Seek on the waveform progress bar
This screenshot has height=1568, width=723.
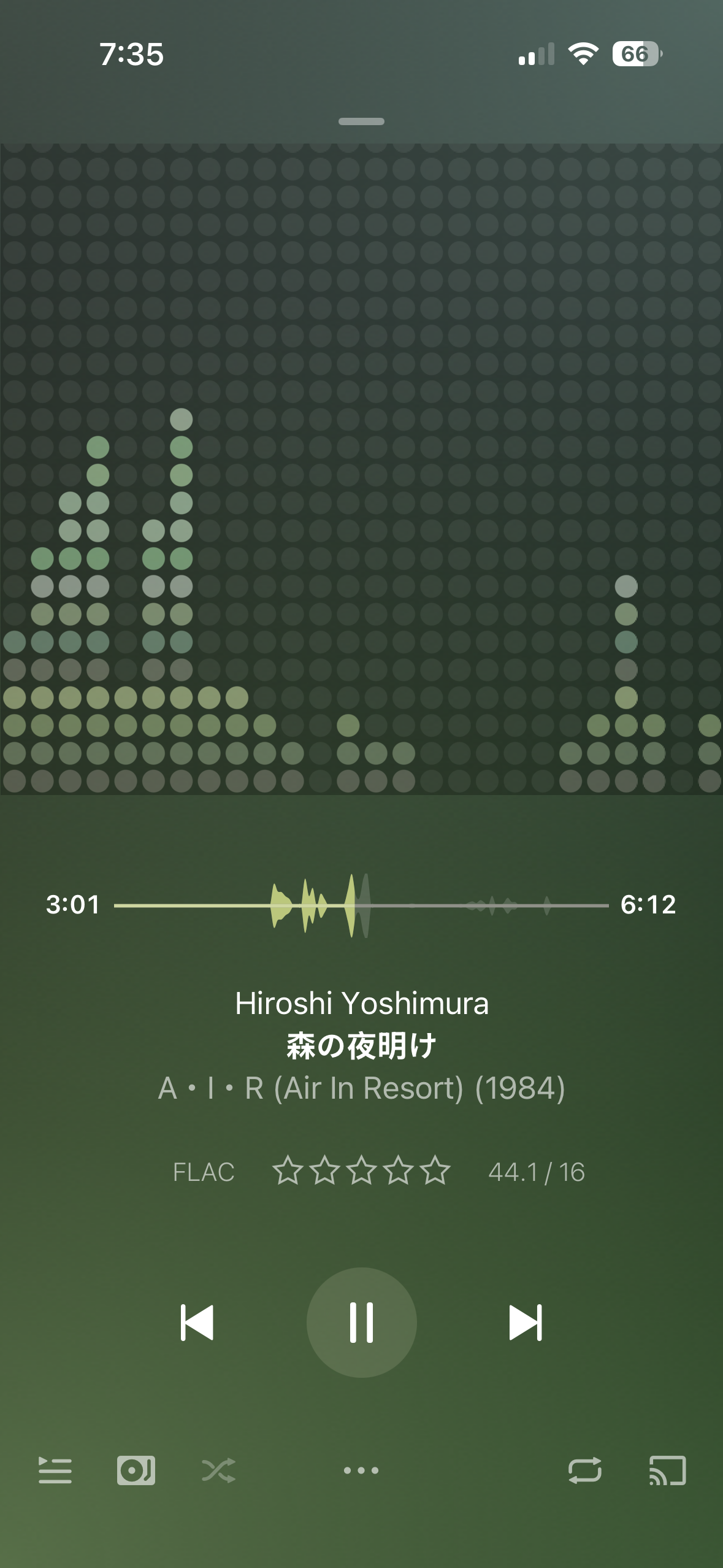click(361, 905)
